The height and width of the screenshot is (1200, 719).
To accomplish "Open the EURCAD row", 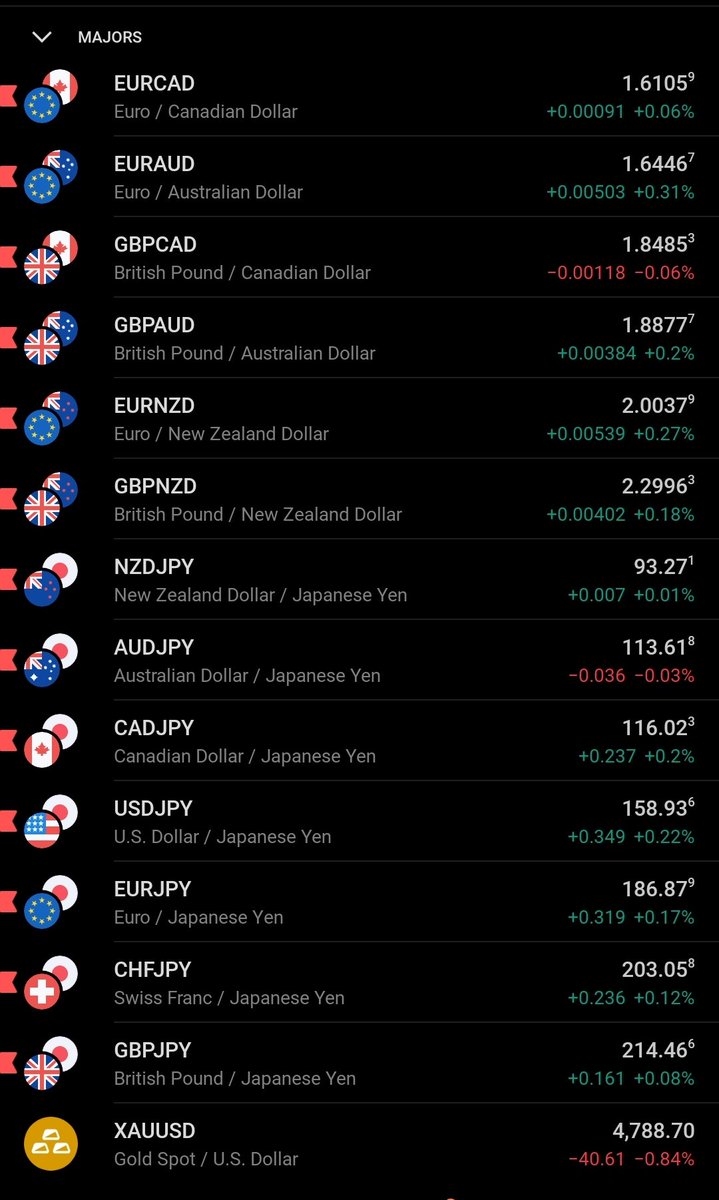I will pos(360,96).
